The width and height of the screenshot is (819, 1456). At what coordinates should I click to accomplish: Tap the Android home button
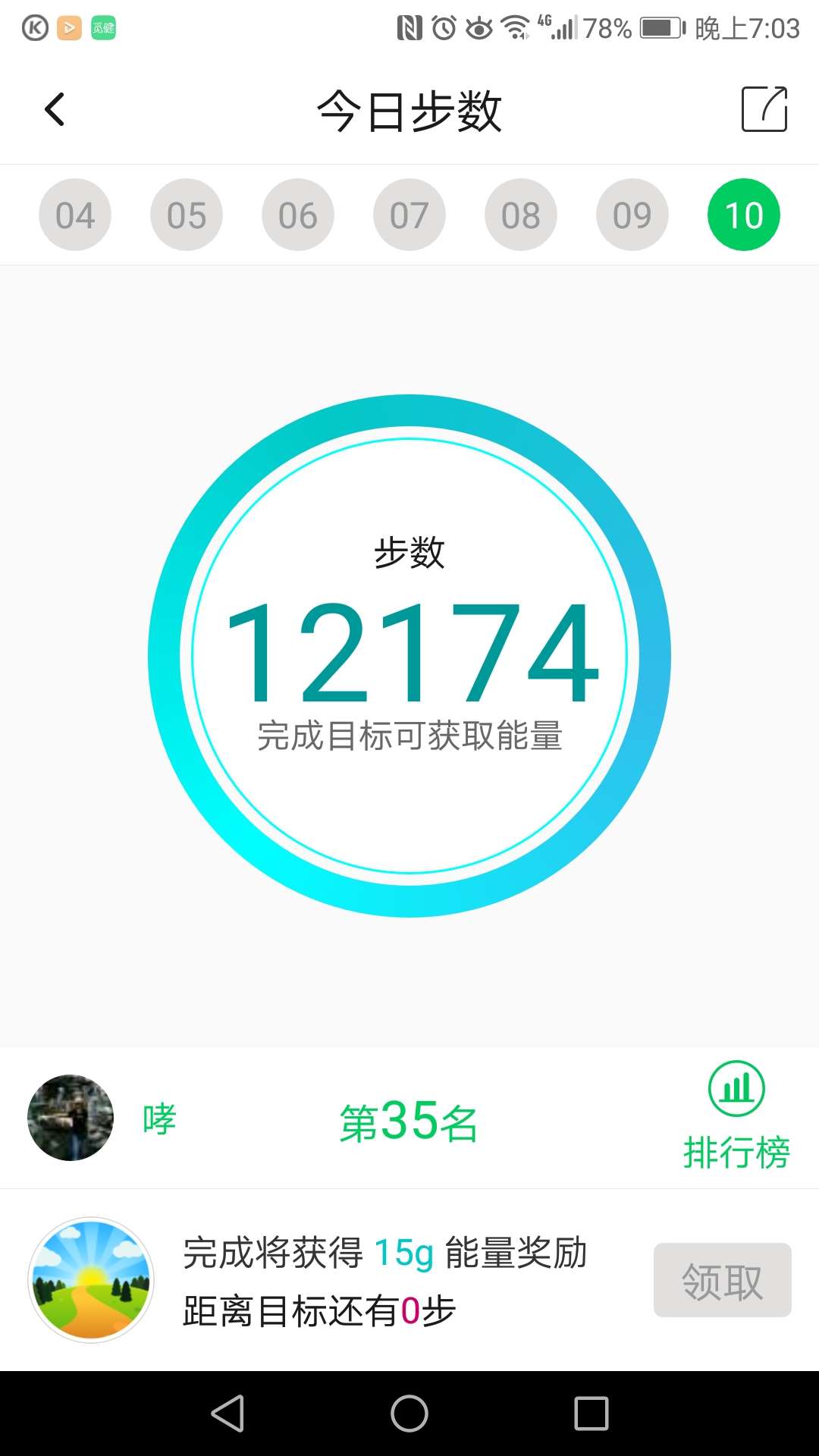coord(409,1412)
